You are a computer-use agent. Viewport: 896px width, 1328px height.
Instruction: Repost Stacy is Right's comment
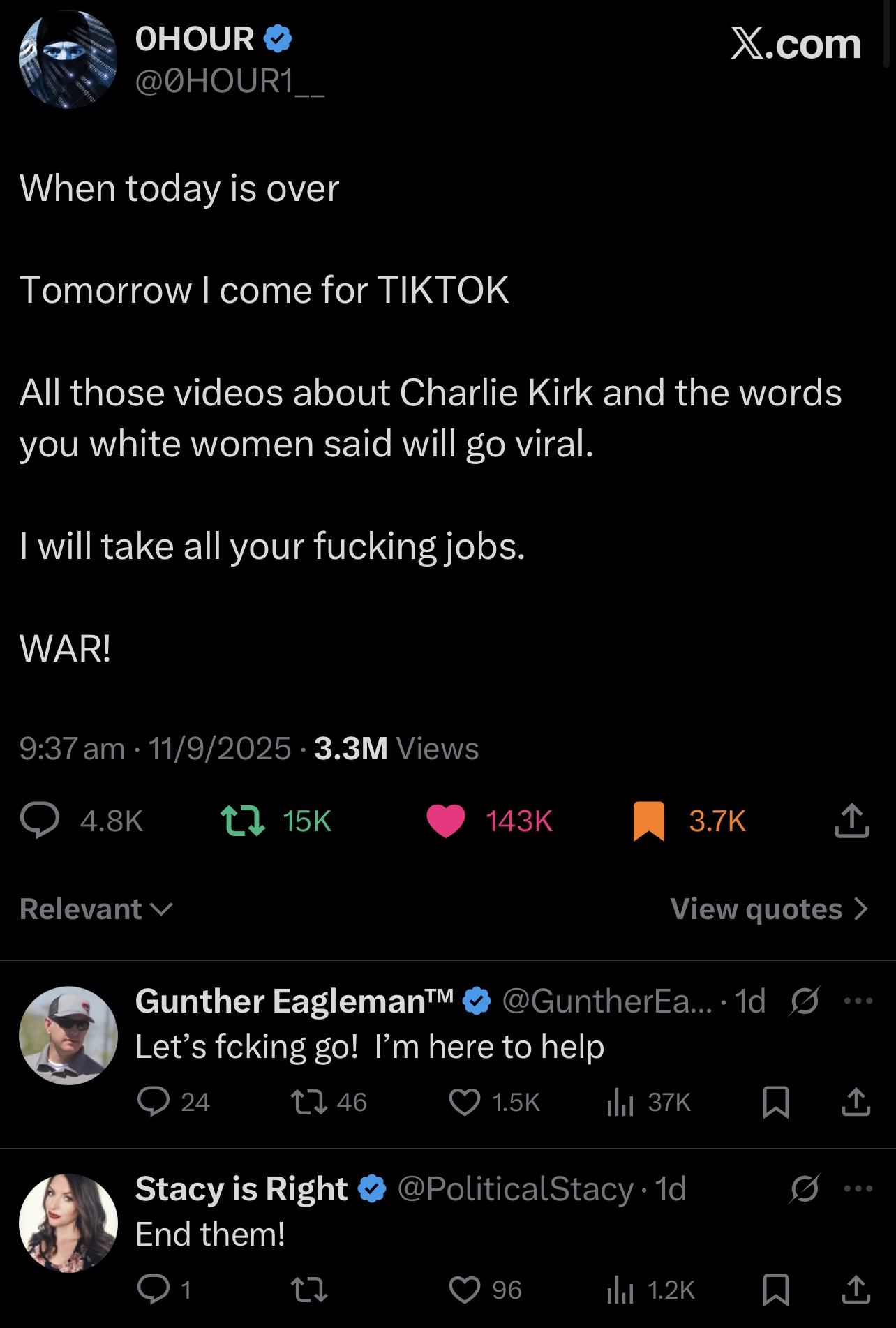coord(308,1290)
